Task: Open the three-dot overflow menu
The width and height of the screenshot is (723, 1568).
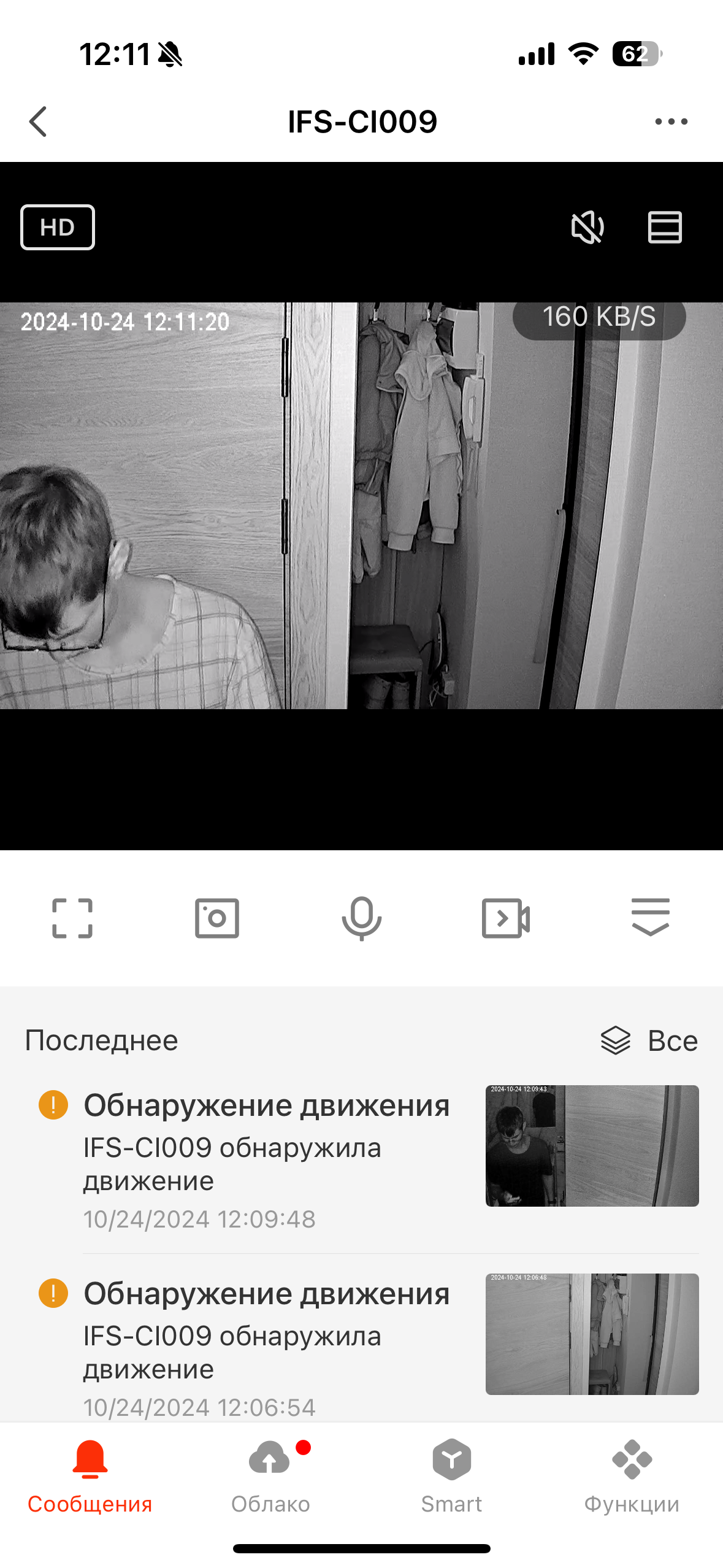Action: point(671,121)
